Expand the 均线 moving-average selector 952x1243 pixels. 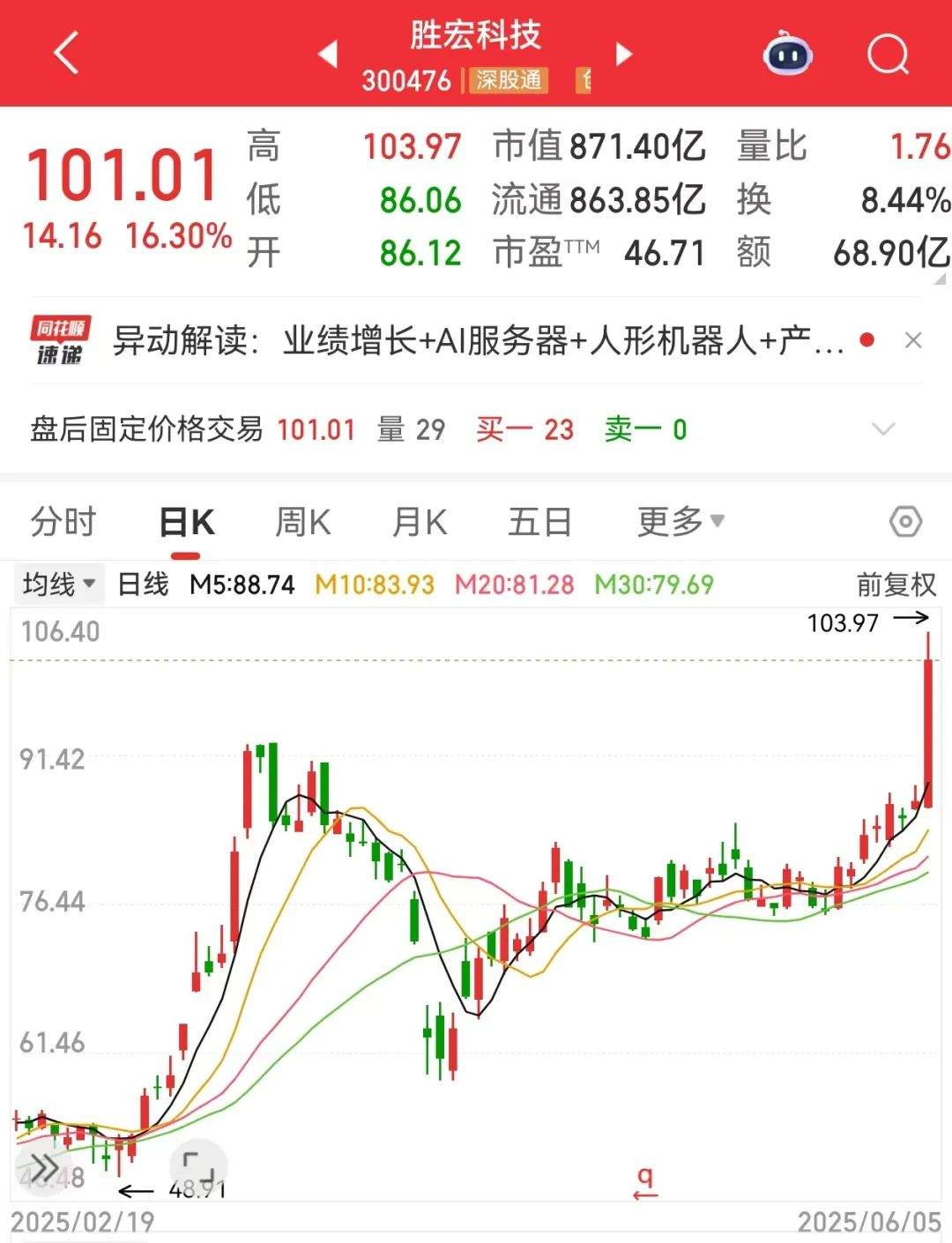pos(58,584)
